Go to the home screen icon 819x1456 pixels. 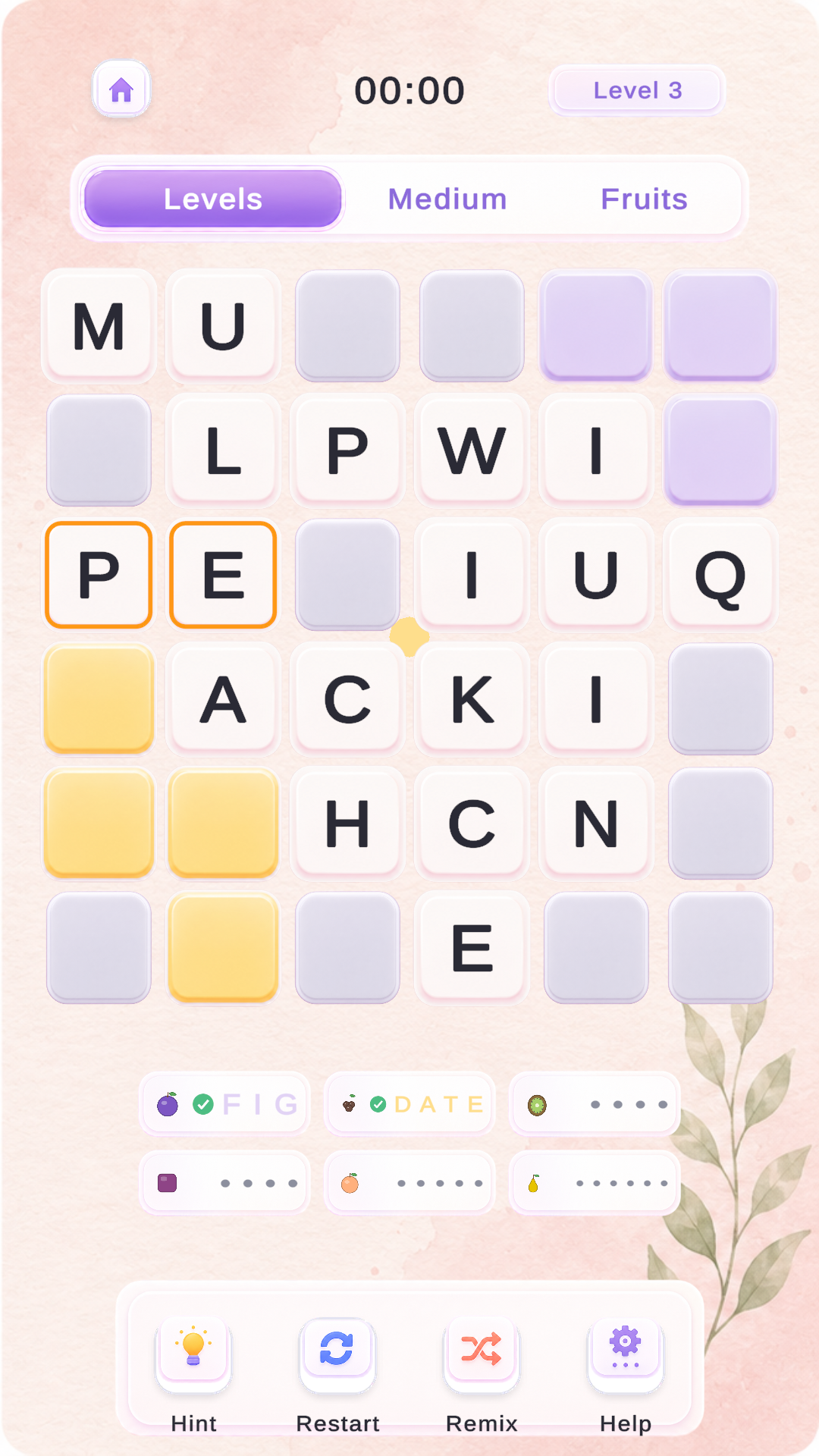(121, 89)
